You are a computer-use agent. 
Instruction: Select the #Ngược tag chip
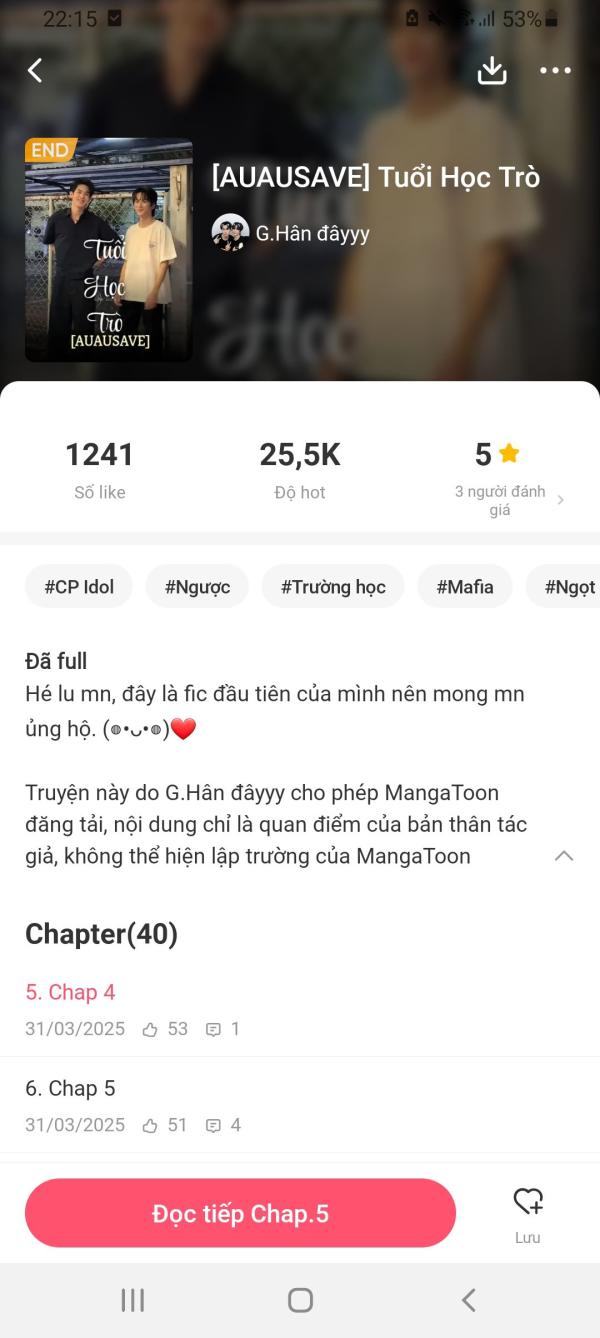[x=197, y=587]
